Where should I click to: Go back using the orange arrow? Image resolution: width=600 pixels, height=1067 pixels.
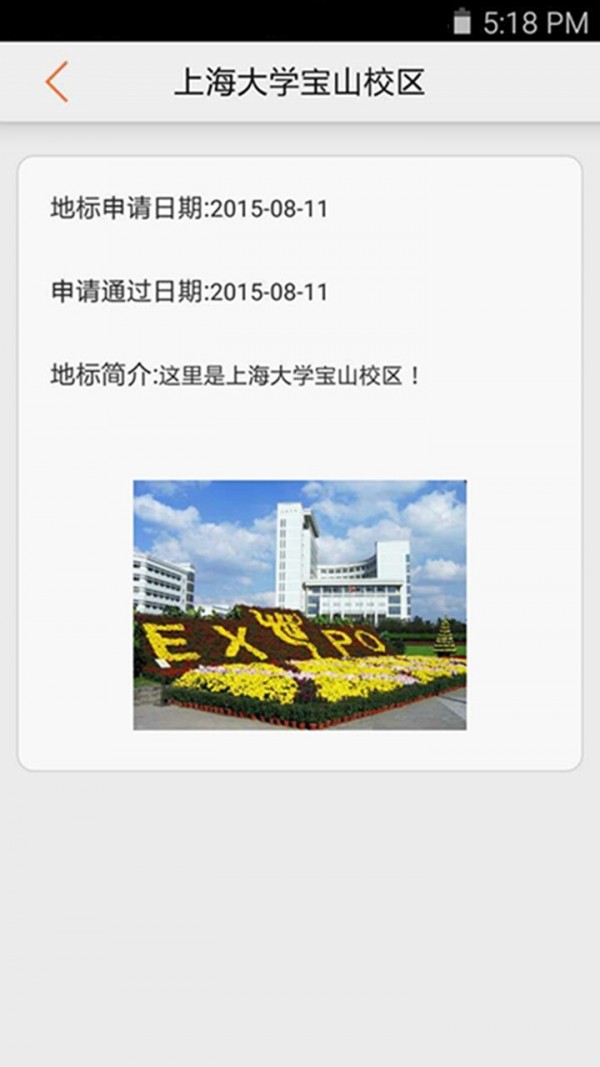[57, 82]
